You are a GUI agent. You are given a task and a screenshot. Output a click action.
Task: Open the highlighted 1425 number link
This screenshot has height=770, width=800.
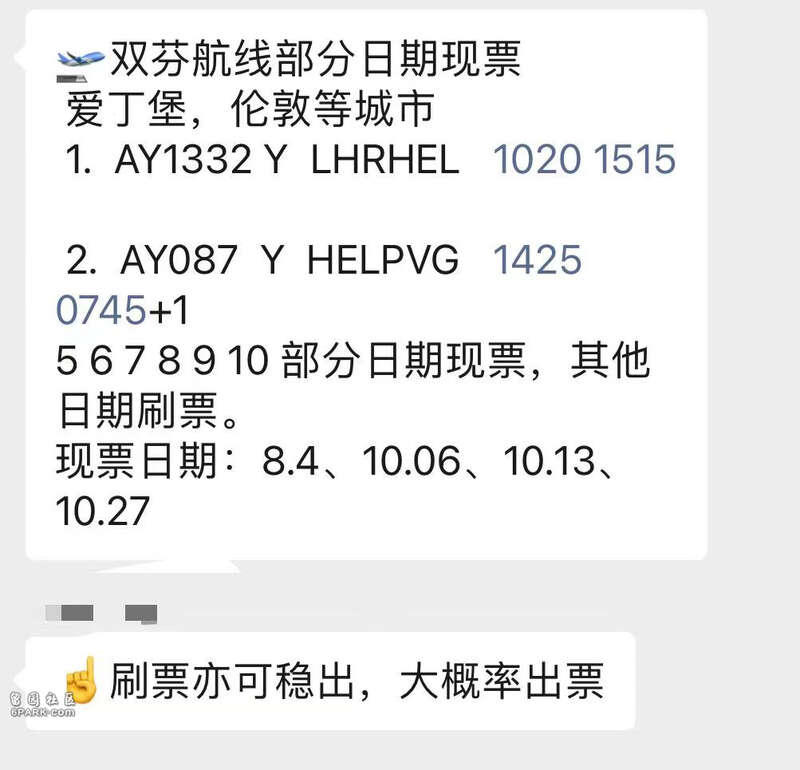point(538,261)
